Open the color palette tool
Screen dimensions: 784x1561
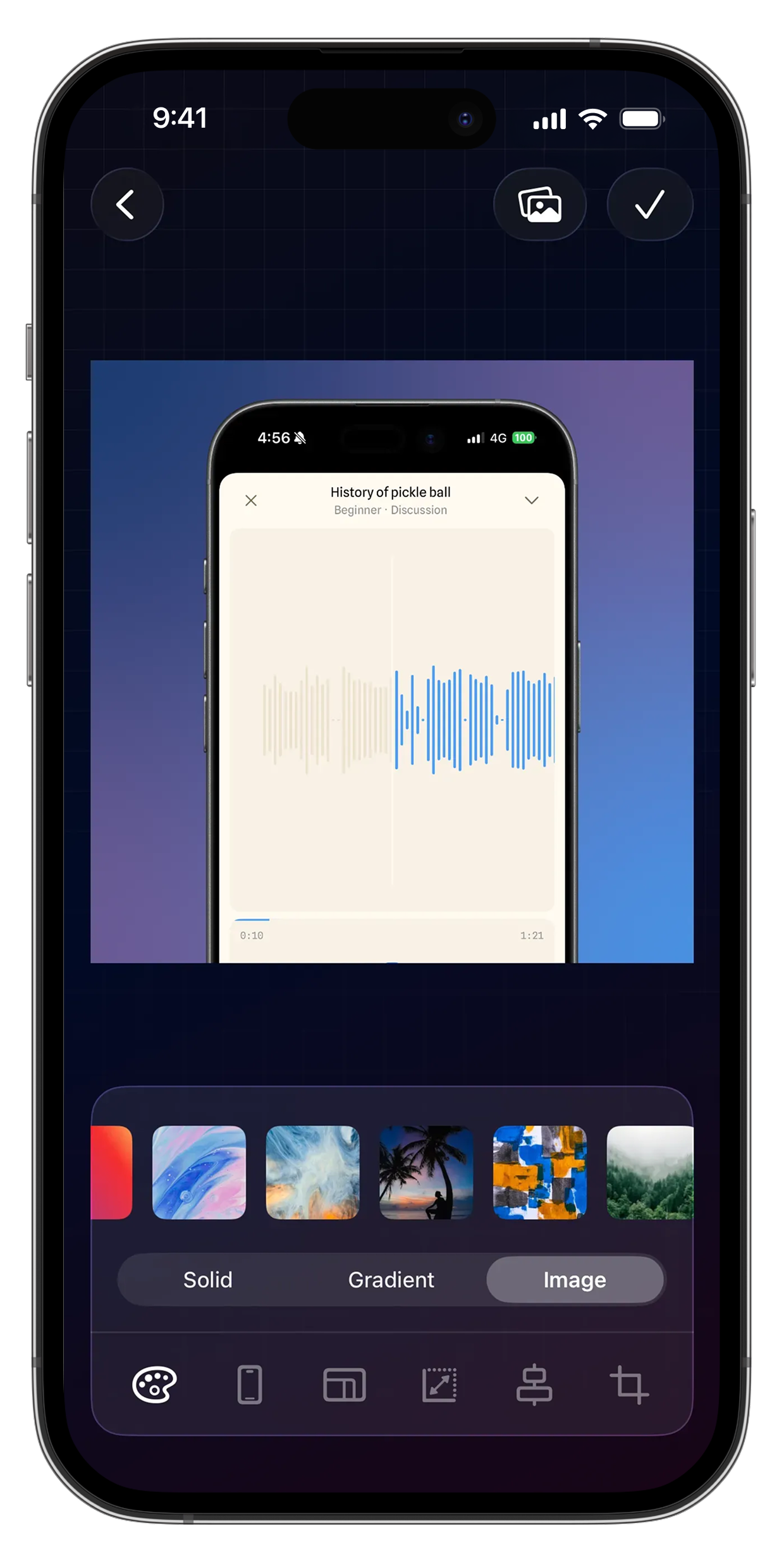point(154,1385)
